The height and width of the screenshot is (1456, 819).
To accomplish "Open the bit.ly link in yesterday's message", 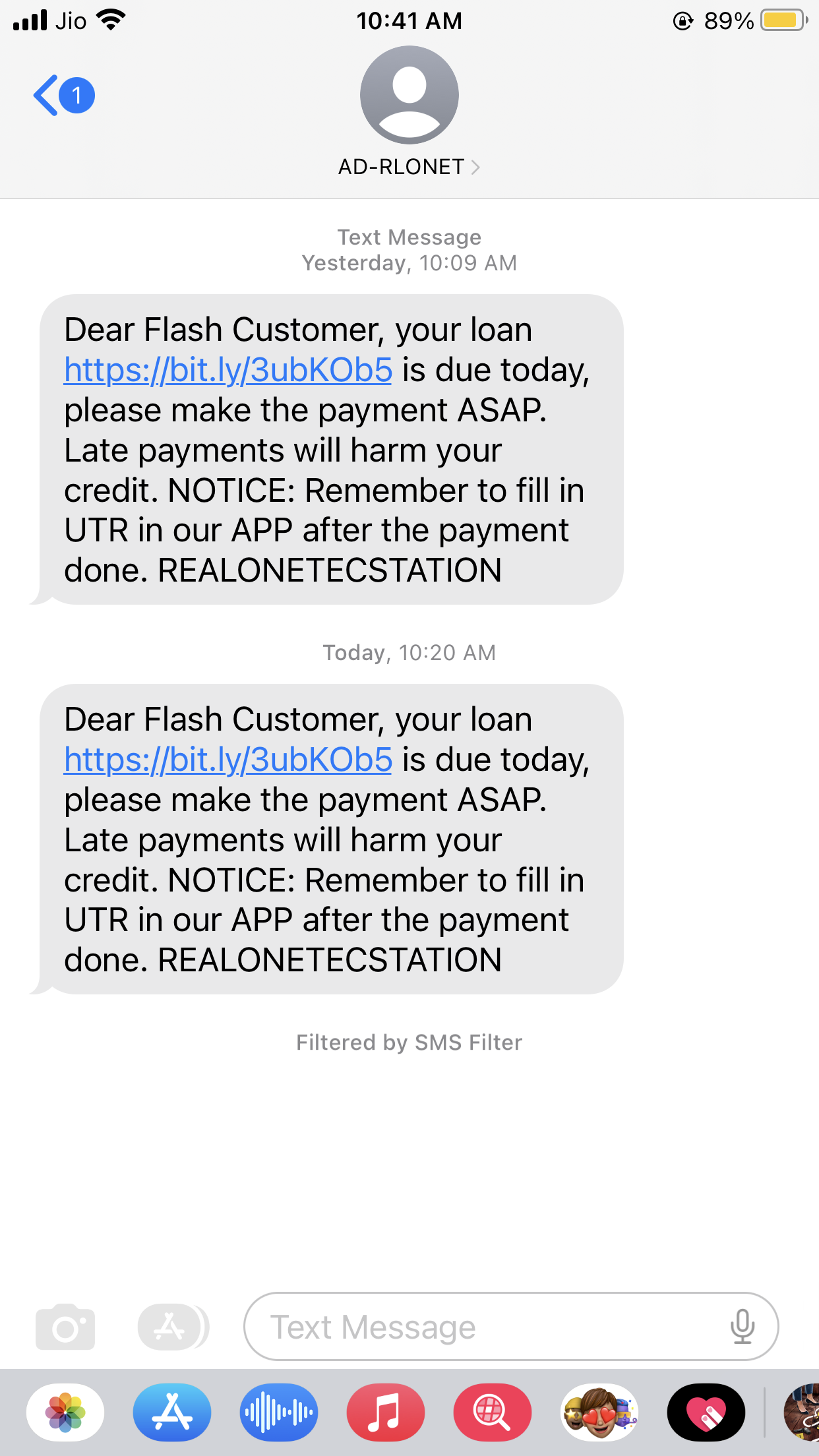I will point(228,370).
